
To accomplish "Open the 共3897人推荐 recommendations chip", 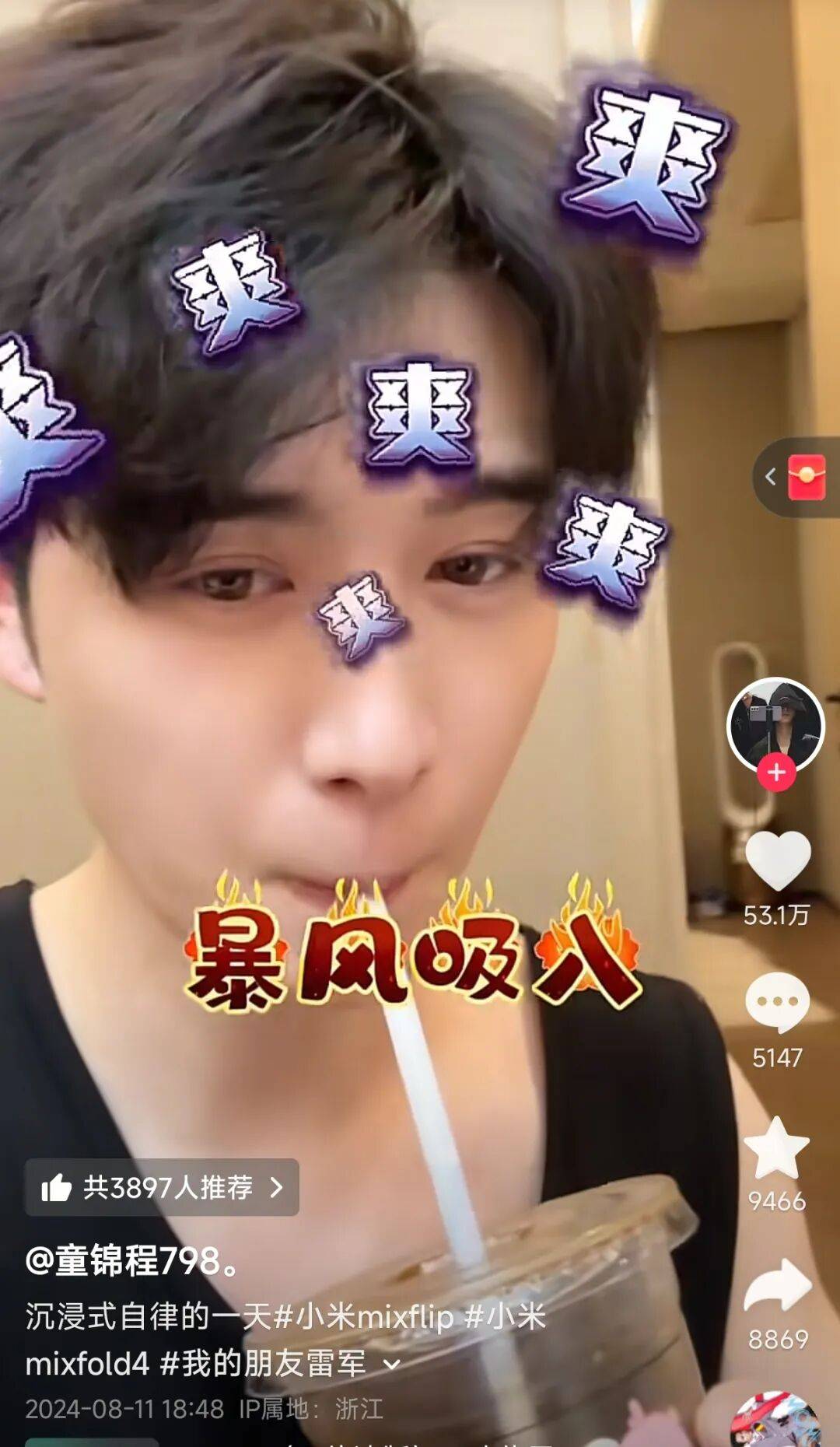I will pos(162,1187).
